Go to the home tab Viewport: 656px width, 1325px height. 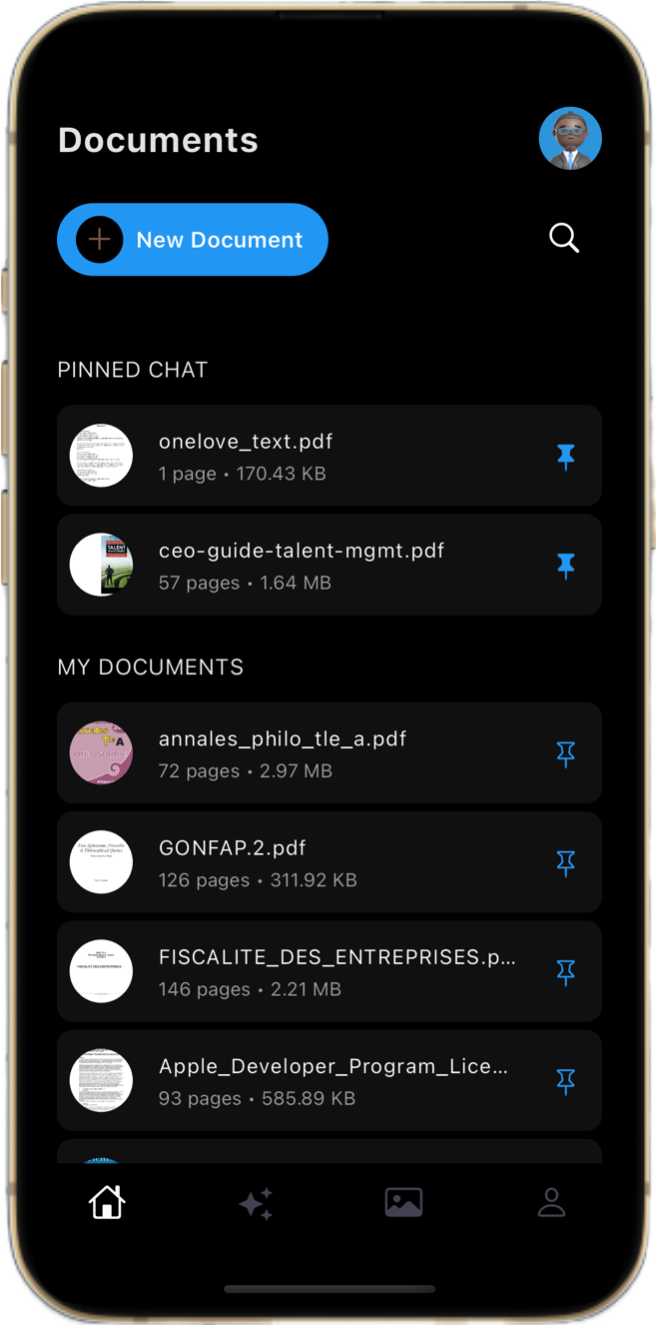[x=107, y=1202]
